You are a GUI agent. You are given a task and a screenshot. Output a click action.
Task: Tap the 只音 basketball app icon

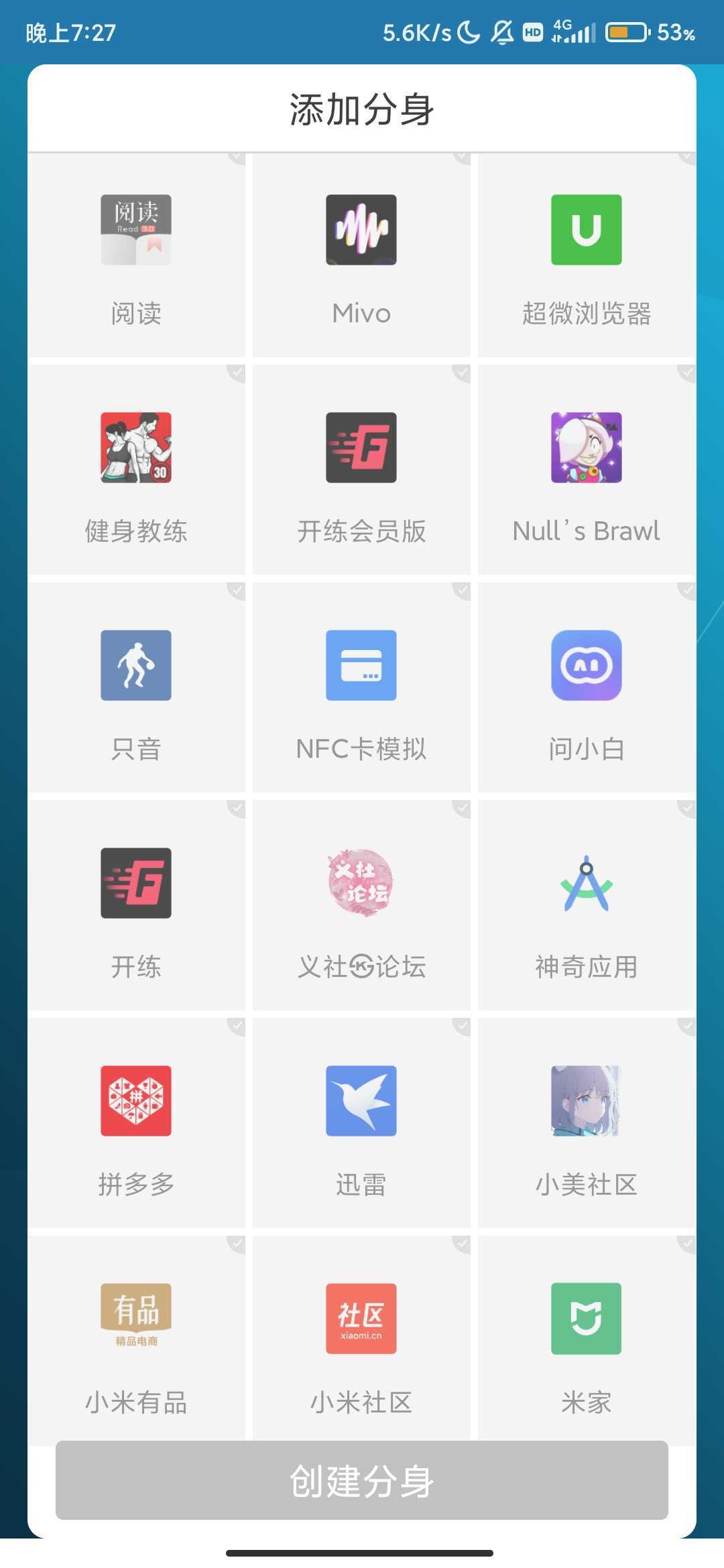[136, 666]
